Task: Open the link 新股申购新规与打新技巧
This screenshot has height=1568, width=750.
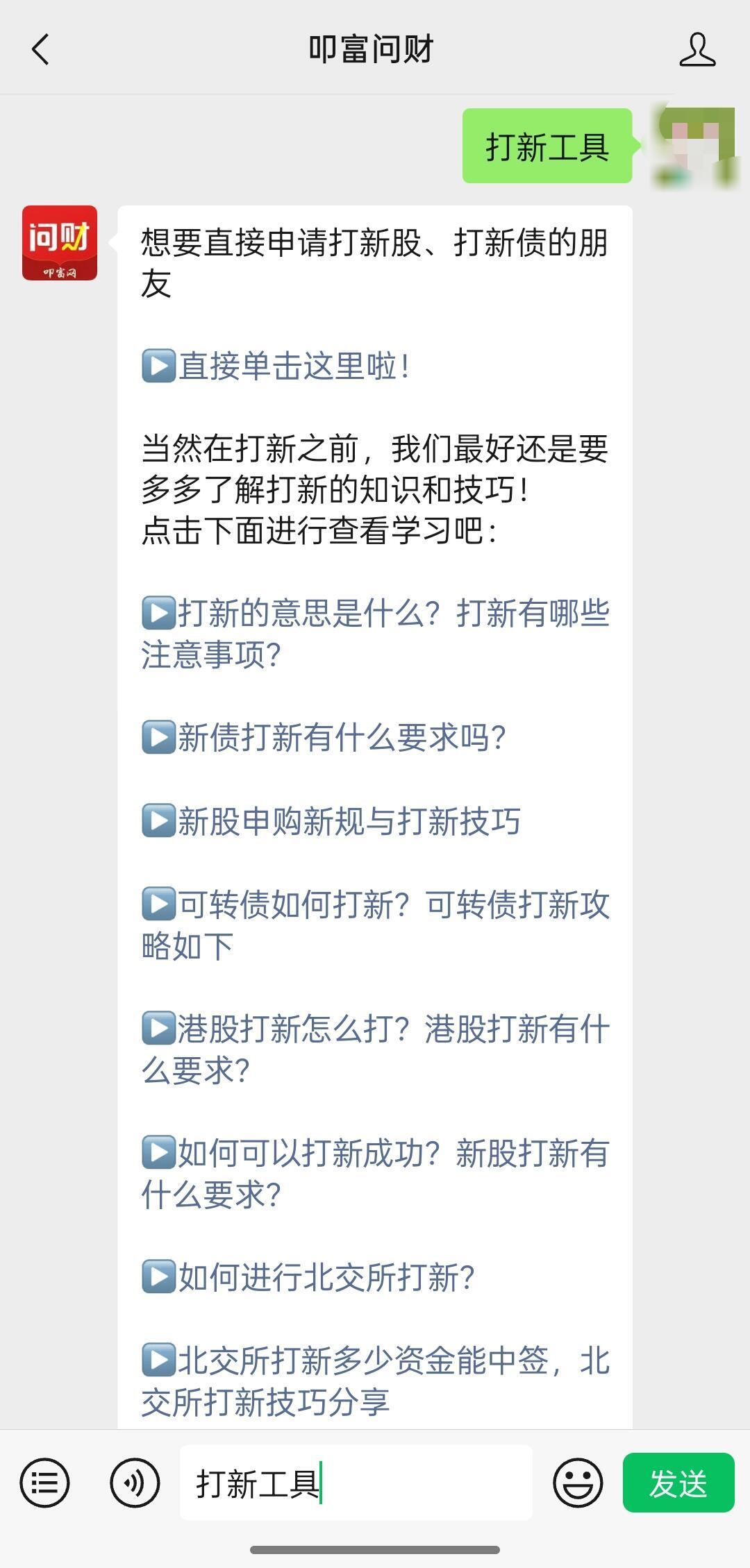Action: (x=347, y=821)
